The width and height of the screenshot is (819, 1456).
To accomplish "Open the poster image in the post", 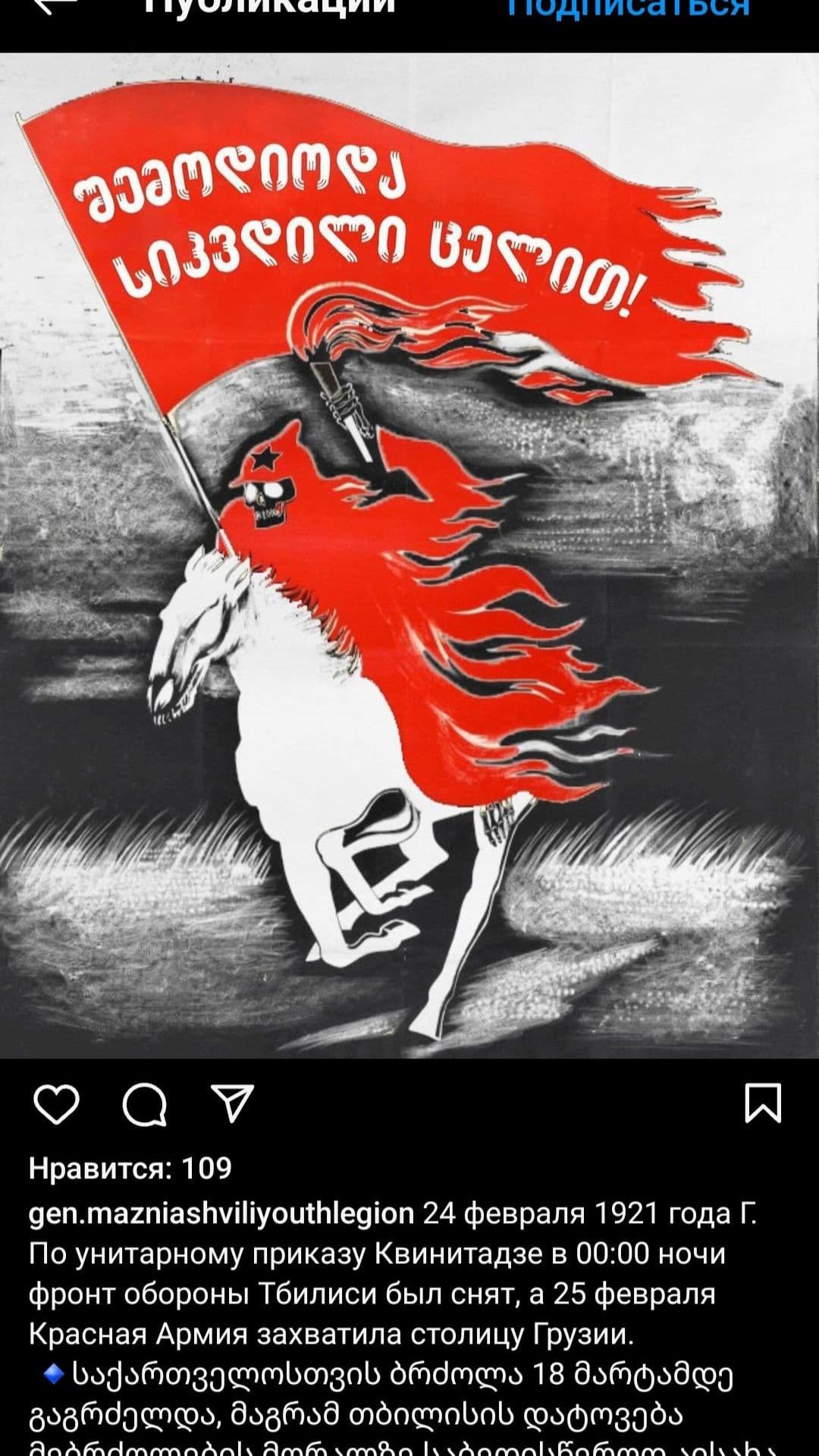I will (x=409, y=554).
